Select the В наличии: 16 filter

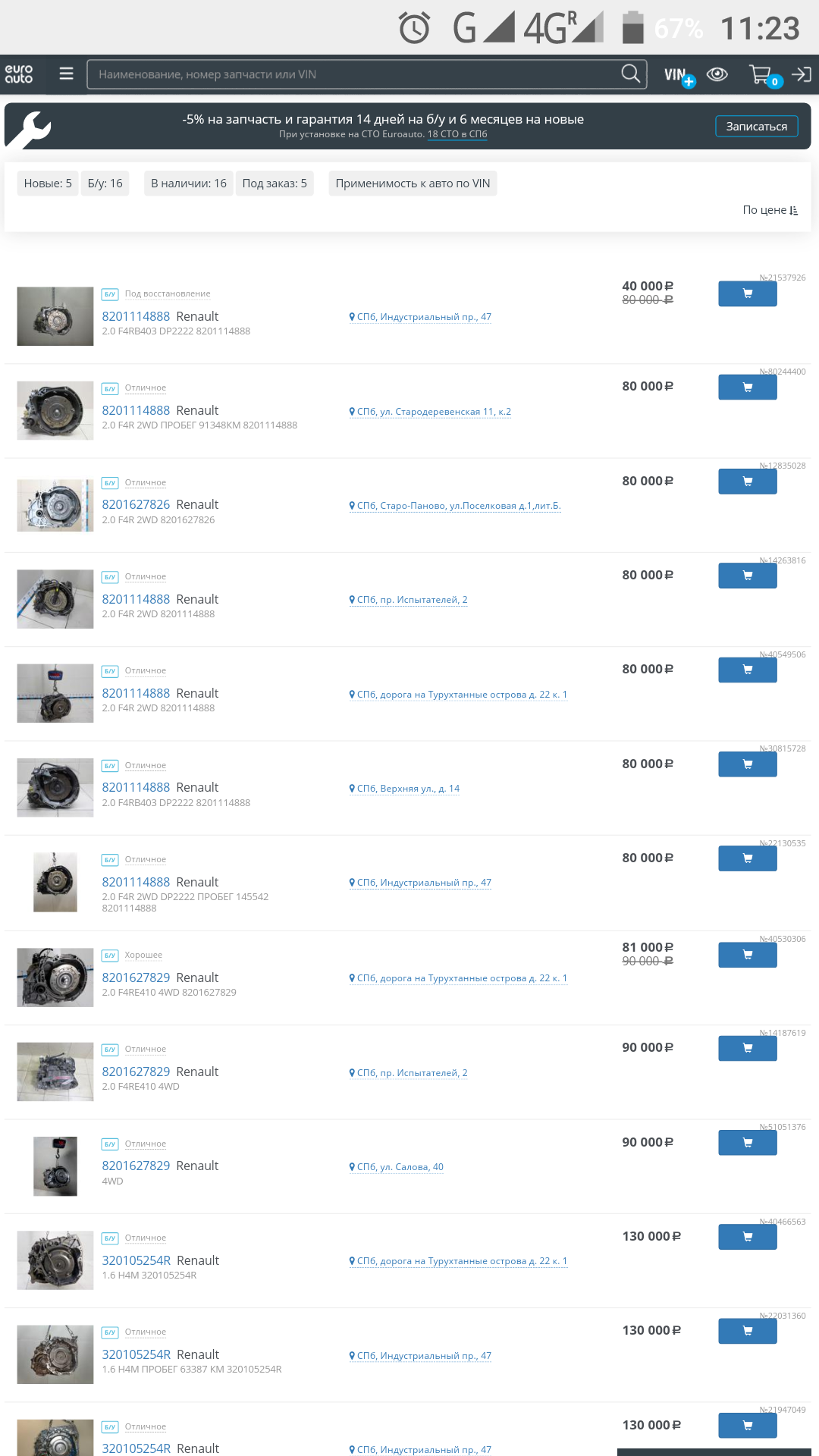(x=189, y=184)
